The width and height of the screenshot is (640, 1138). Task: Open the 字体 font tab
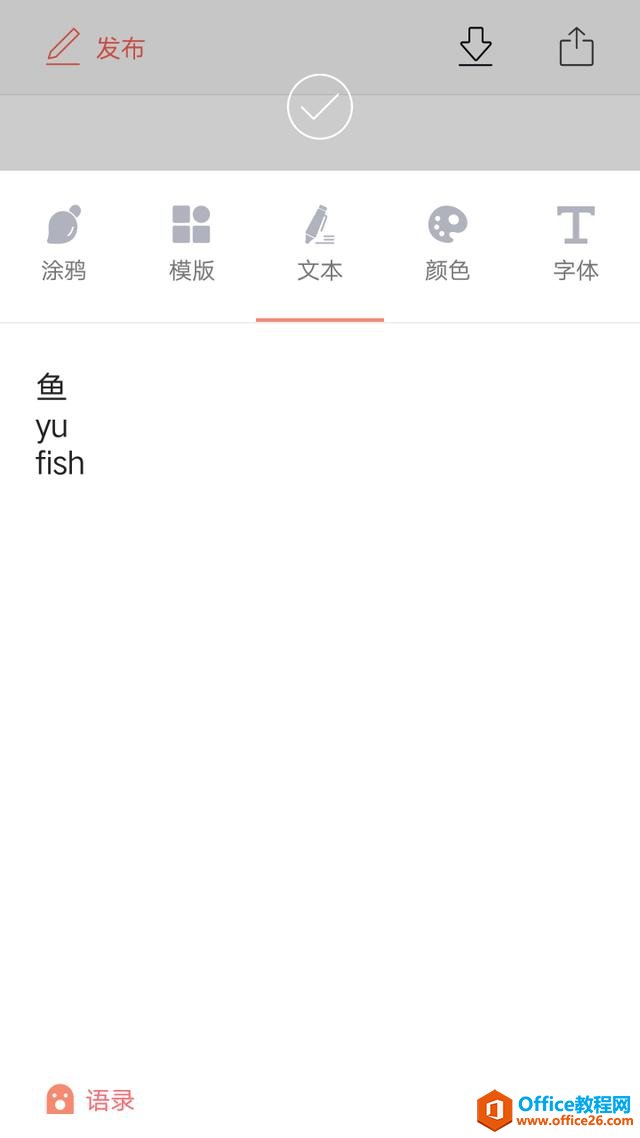click(576, 244)
